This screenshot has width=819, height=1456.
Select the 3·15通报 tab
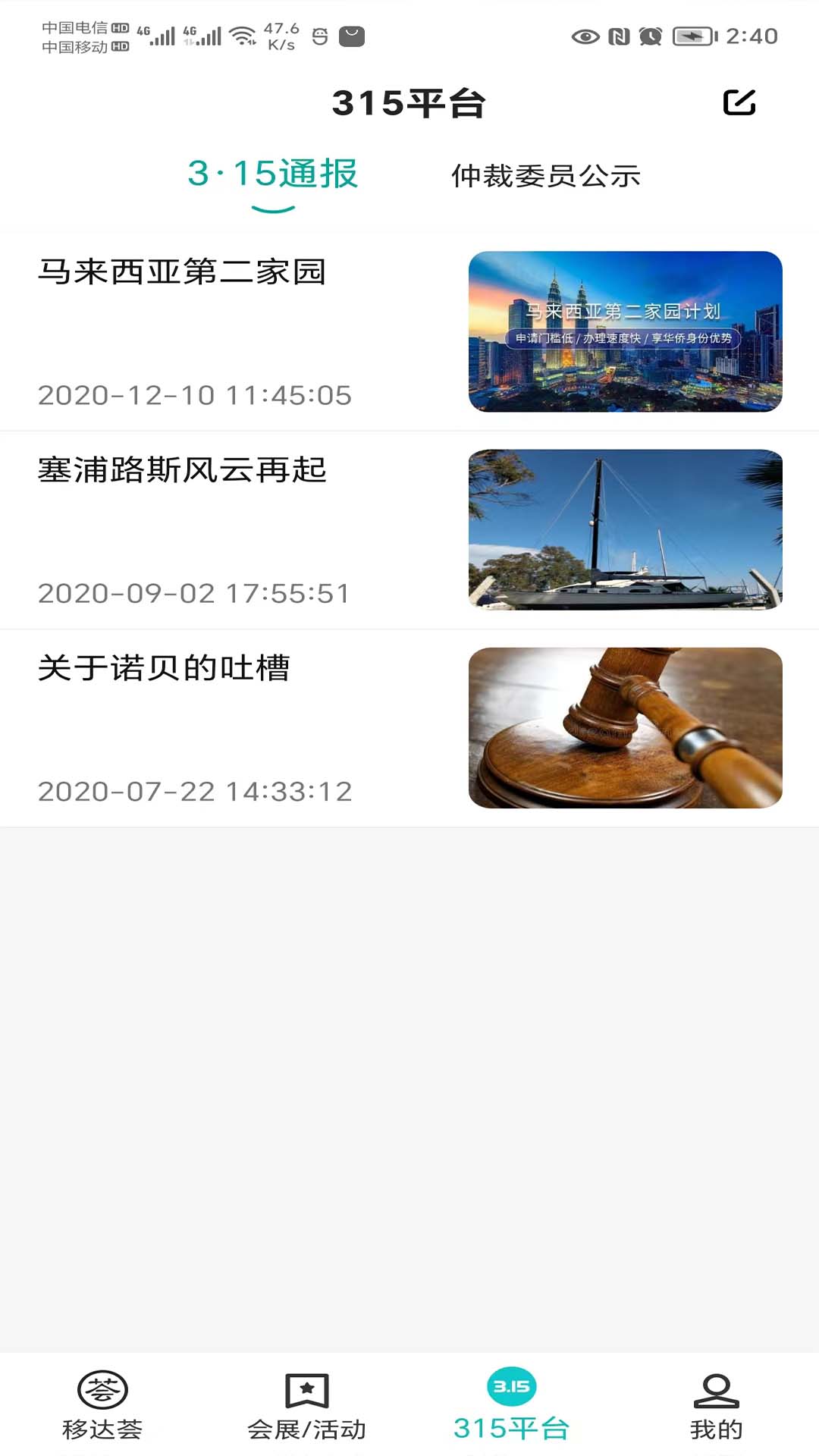(271, 174)
